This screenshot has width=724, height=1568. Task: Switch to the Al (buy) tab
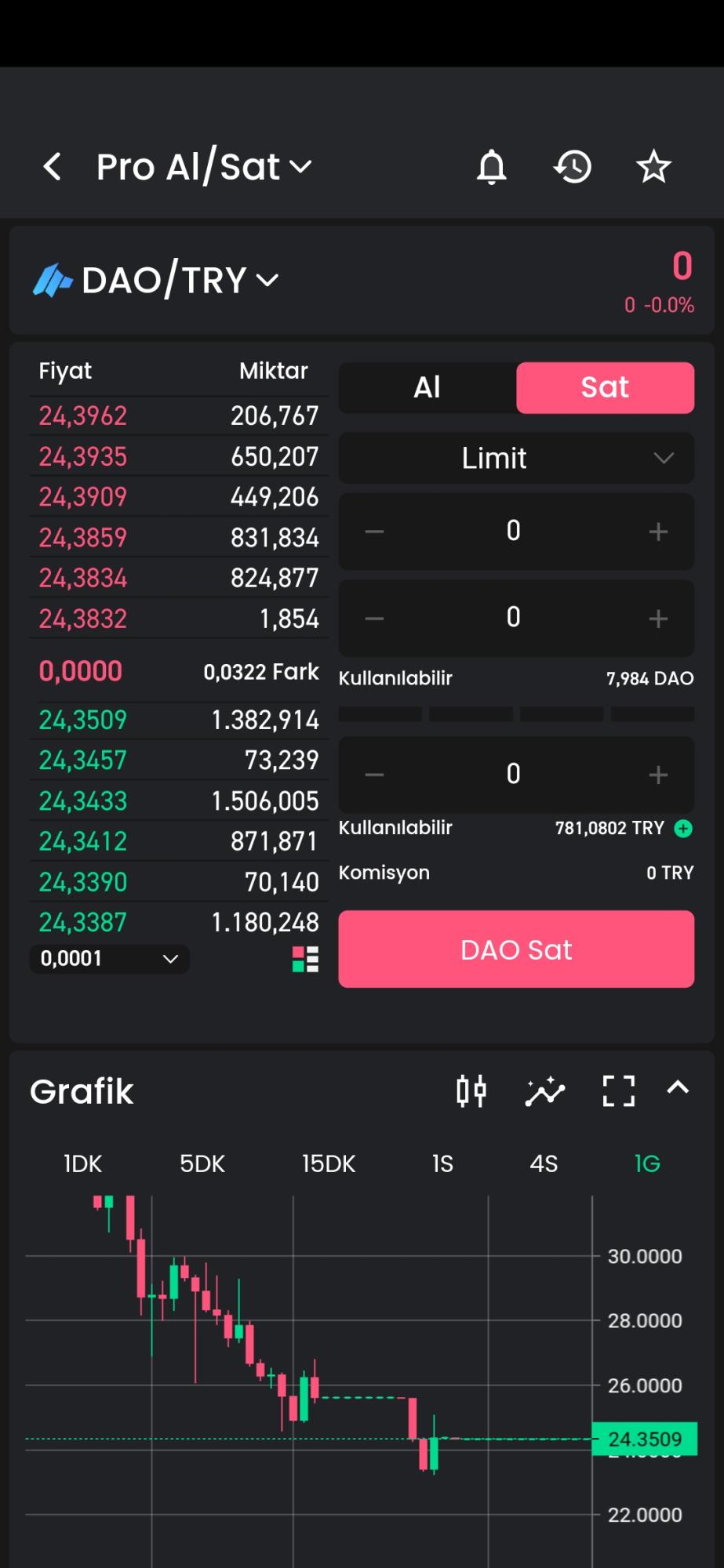(x=427, y=387)
